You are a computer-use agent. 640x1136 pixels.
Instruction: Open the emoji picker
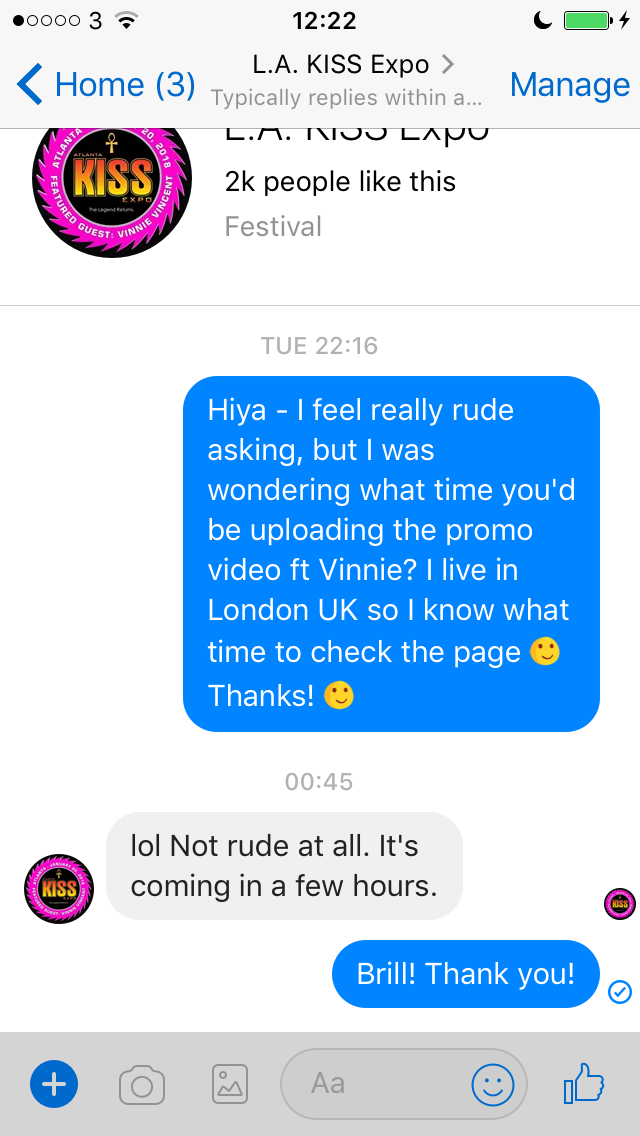click(492, 1084)
